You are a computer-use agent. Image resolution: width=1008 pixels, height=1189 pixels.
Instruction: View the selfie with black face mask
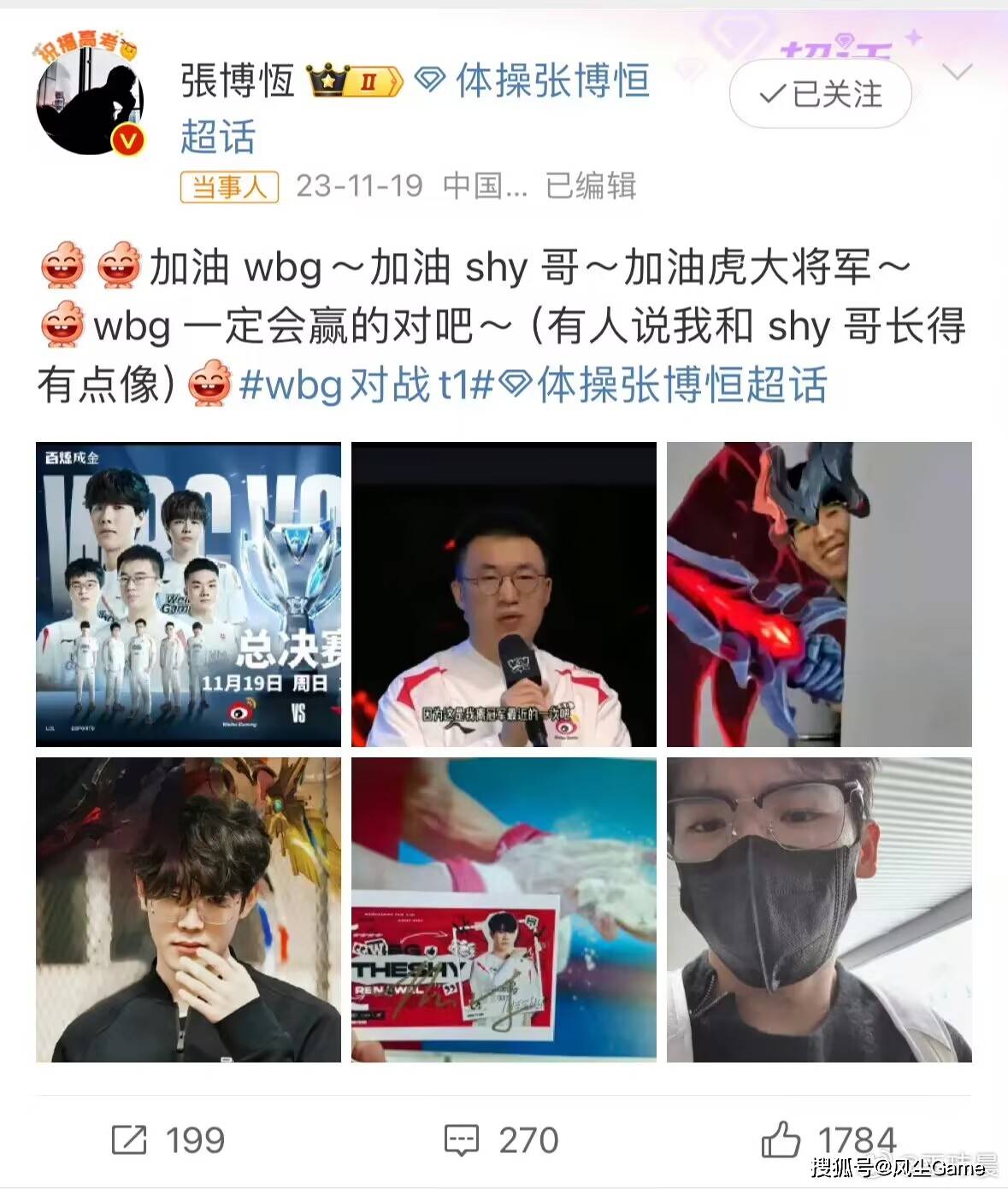[x=818, y=909]
